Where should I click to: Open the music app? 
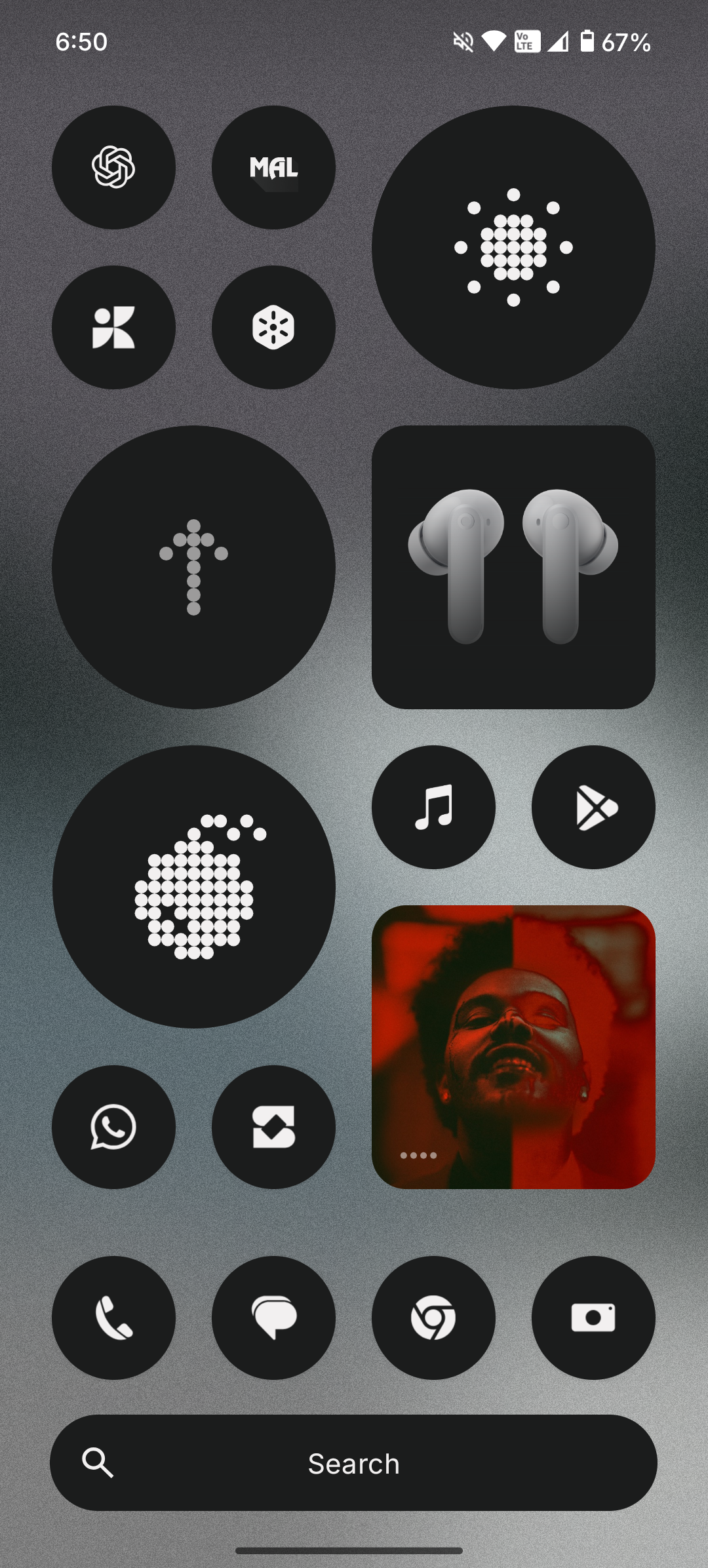tap(433, 807)
